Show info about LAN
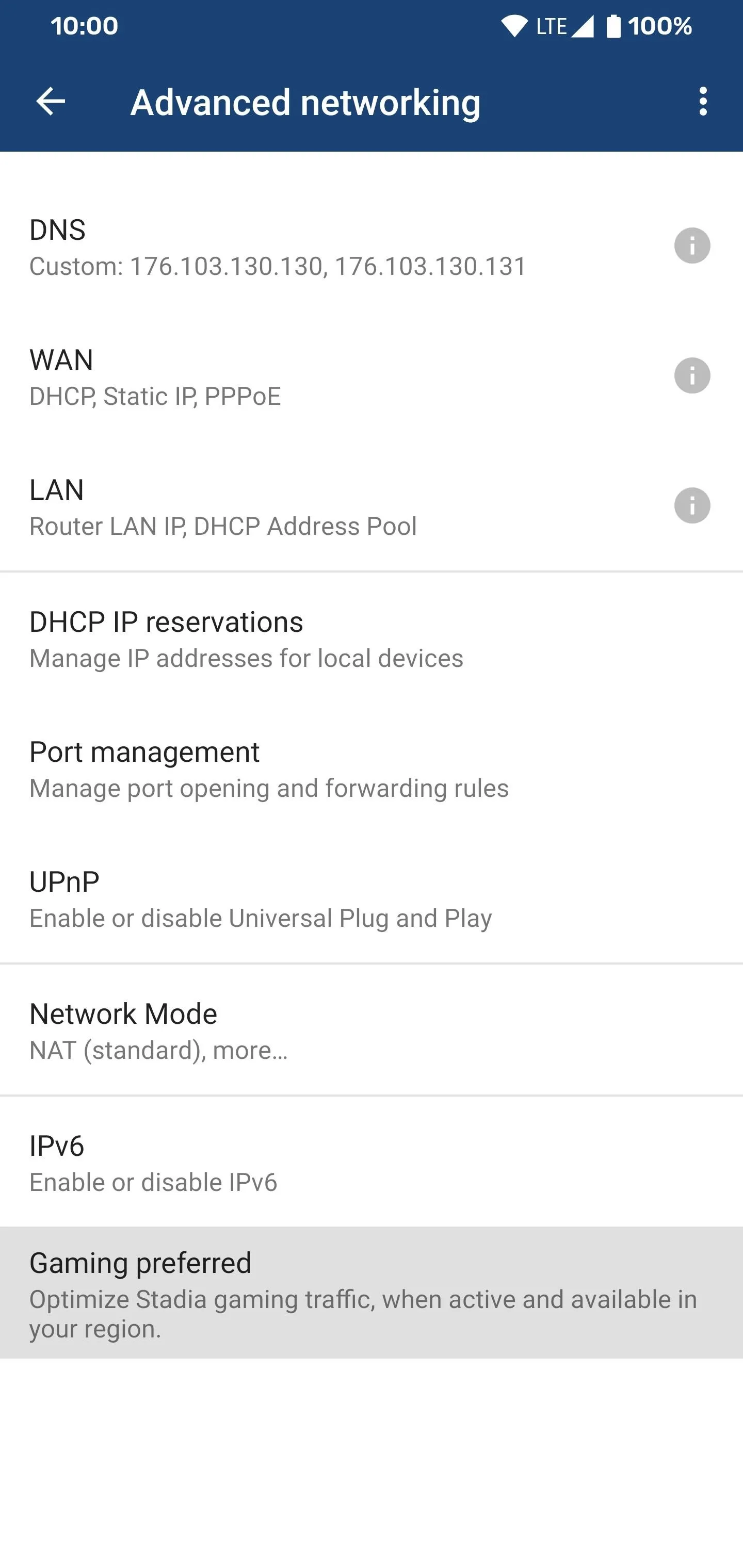Viewport: 743px width, 1568px height. pos(692,506)
